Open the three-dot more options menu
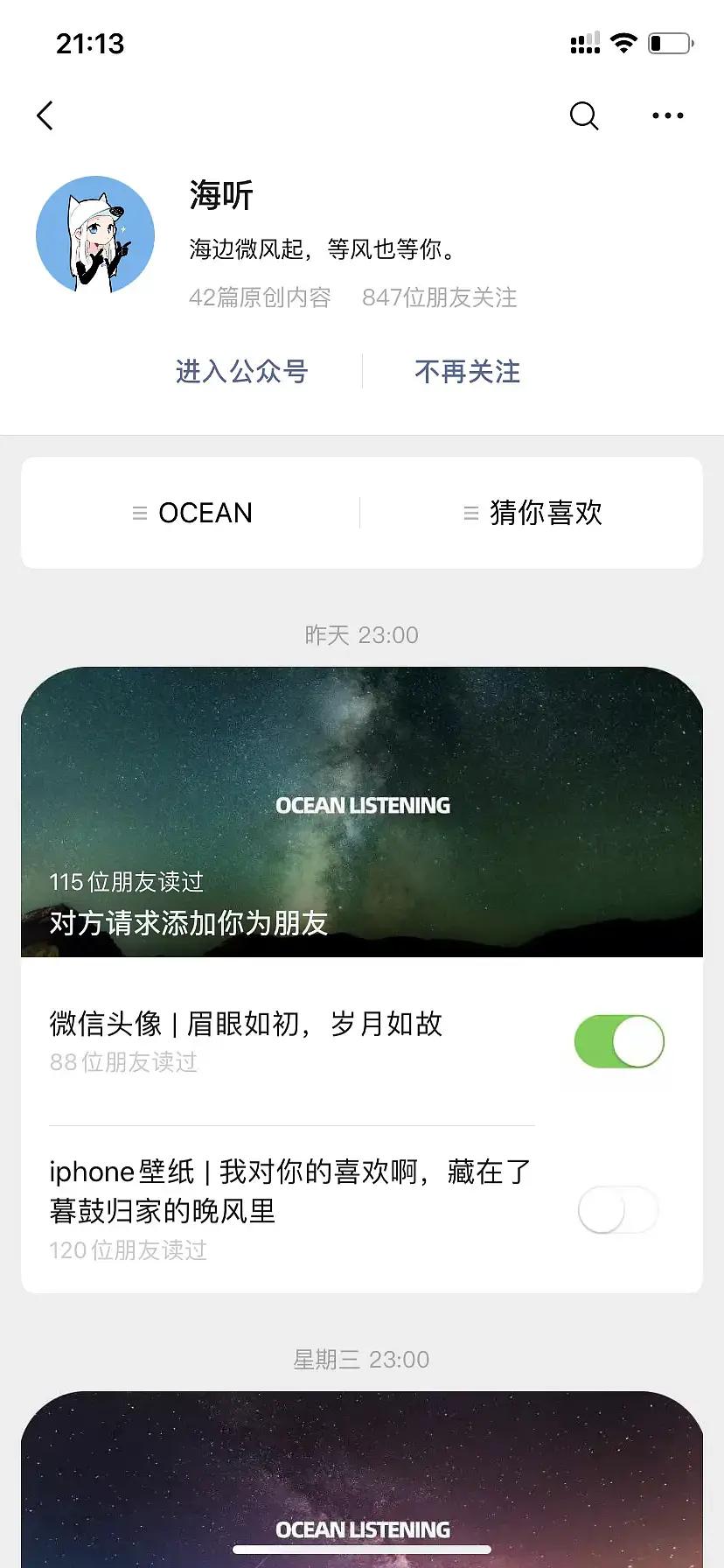The height and width of the screenshot is (1568, 724). point(667,115)
